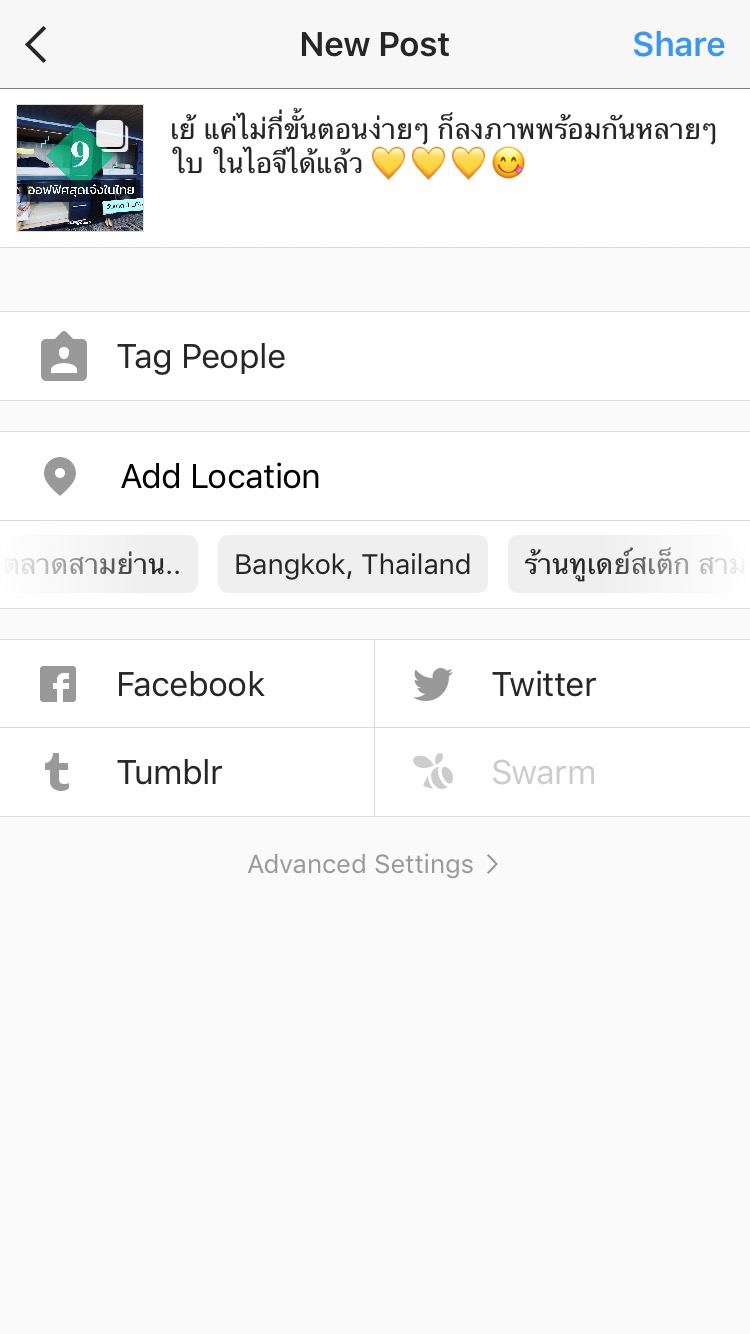Enable sharing to Twitter

(562, 685)
